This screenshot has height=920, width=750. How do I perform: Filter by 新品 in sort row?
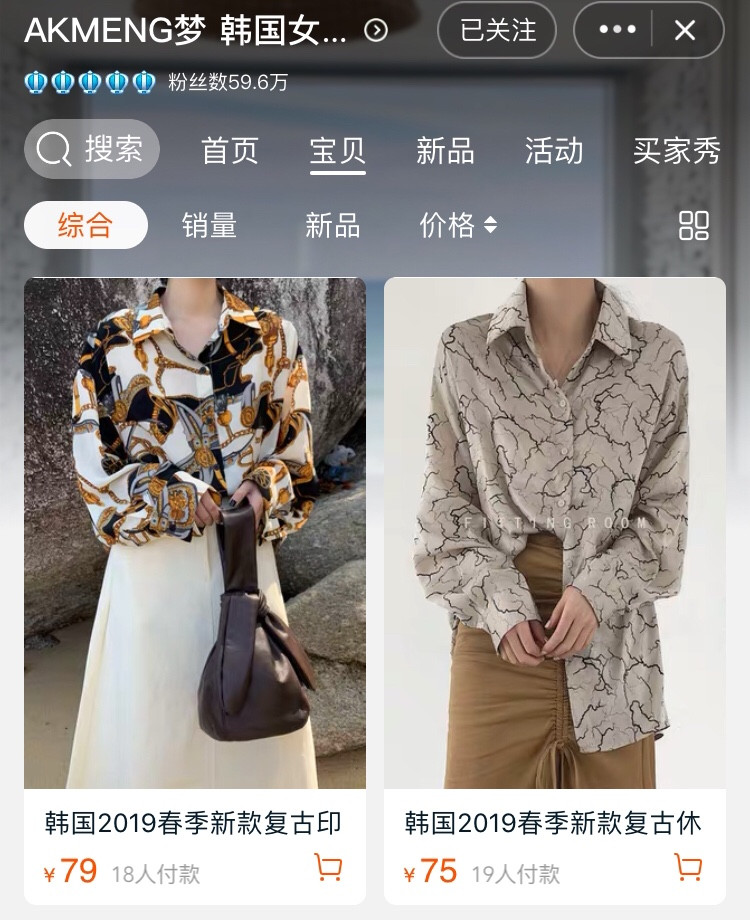coord(332,225)
